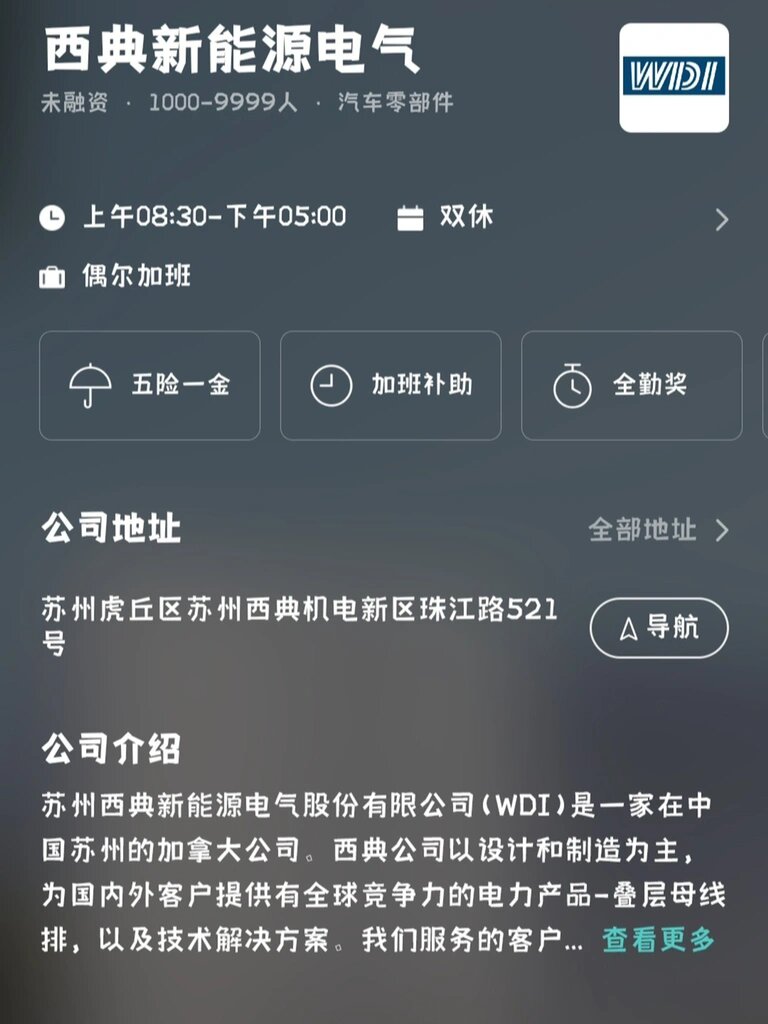
Task: Open the 五险一金 benefit card
Action: pos(149,385)
